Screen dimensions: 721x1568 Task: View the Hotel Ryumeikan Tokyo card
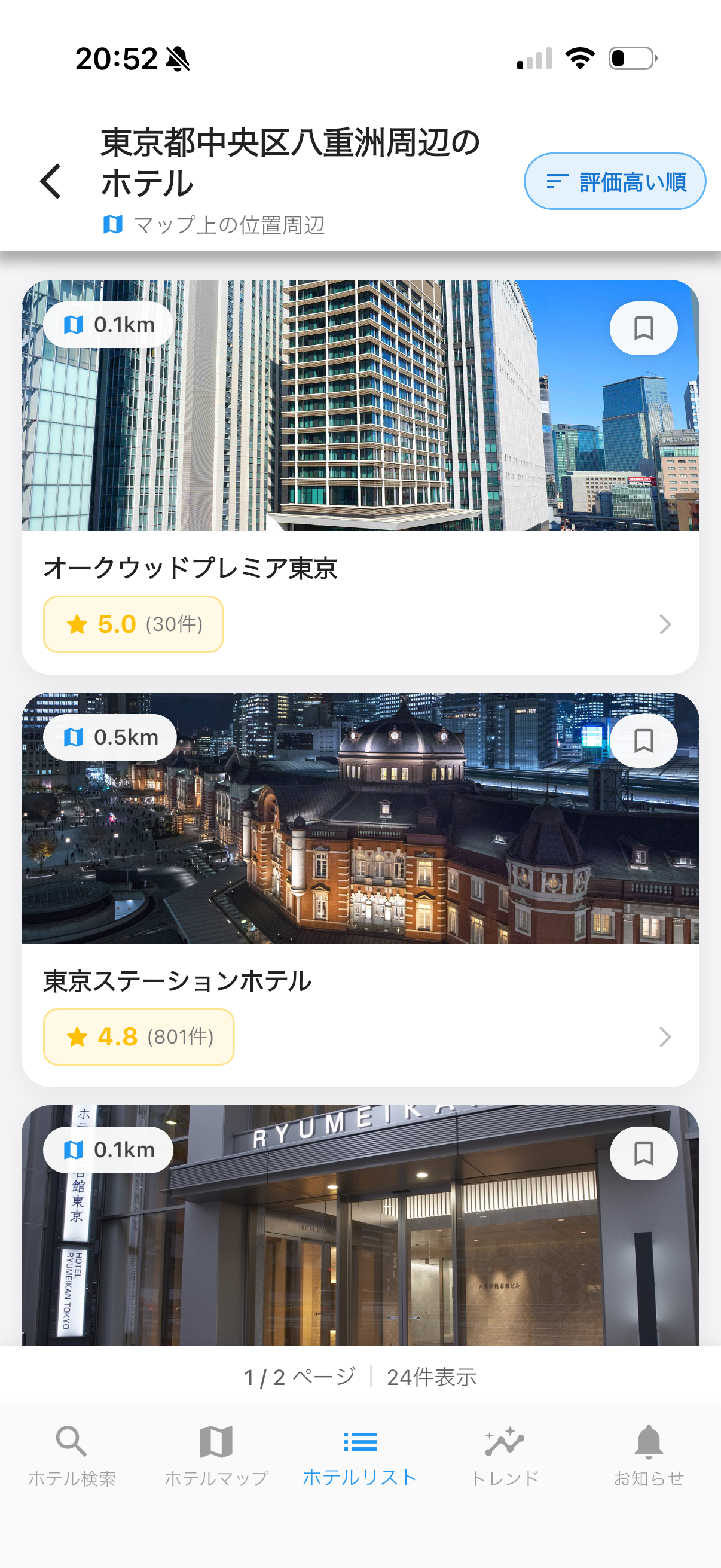[360, 1248]
